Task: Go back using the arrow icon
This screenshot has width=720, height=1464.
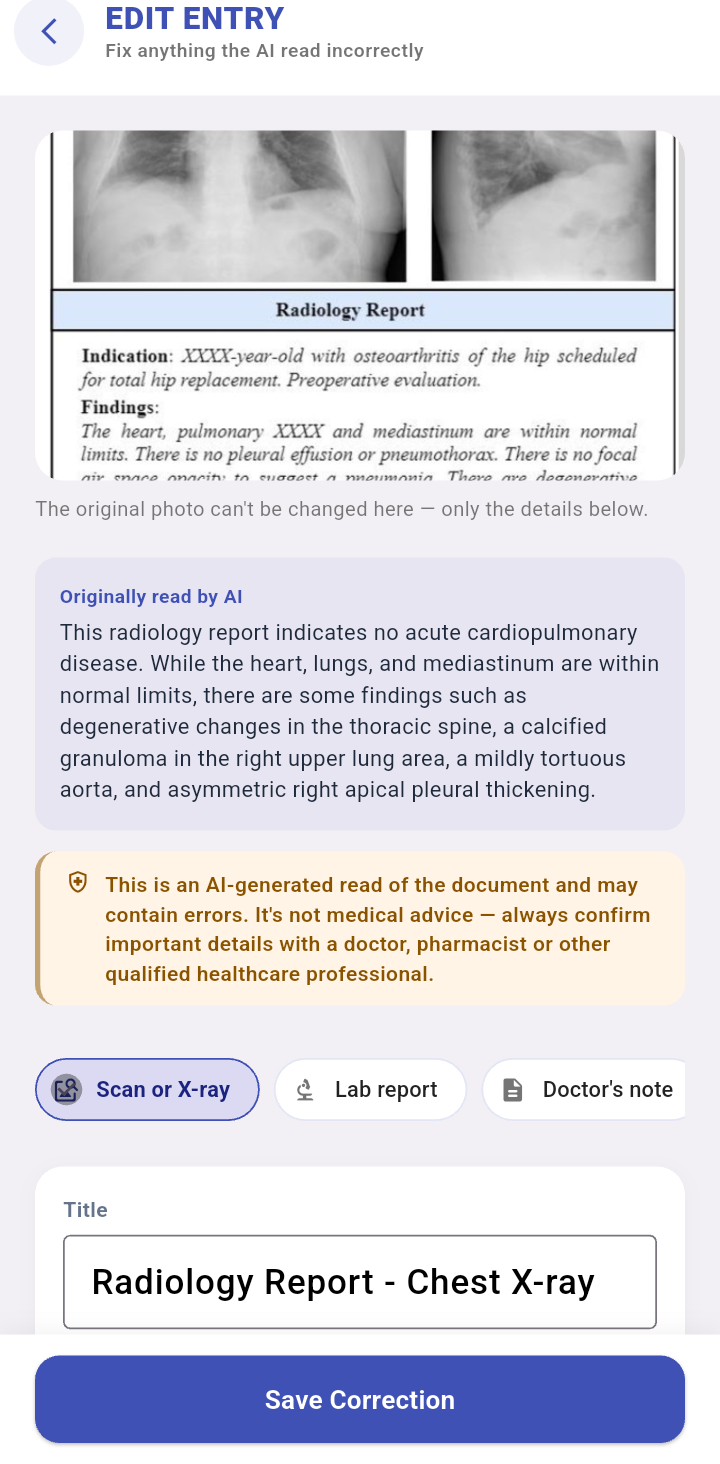Action: click(x=49, y=32)
